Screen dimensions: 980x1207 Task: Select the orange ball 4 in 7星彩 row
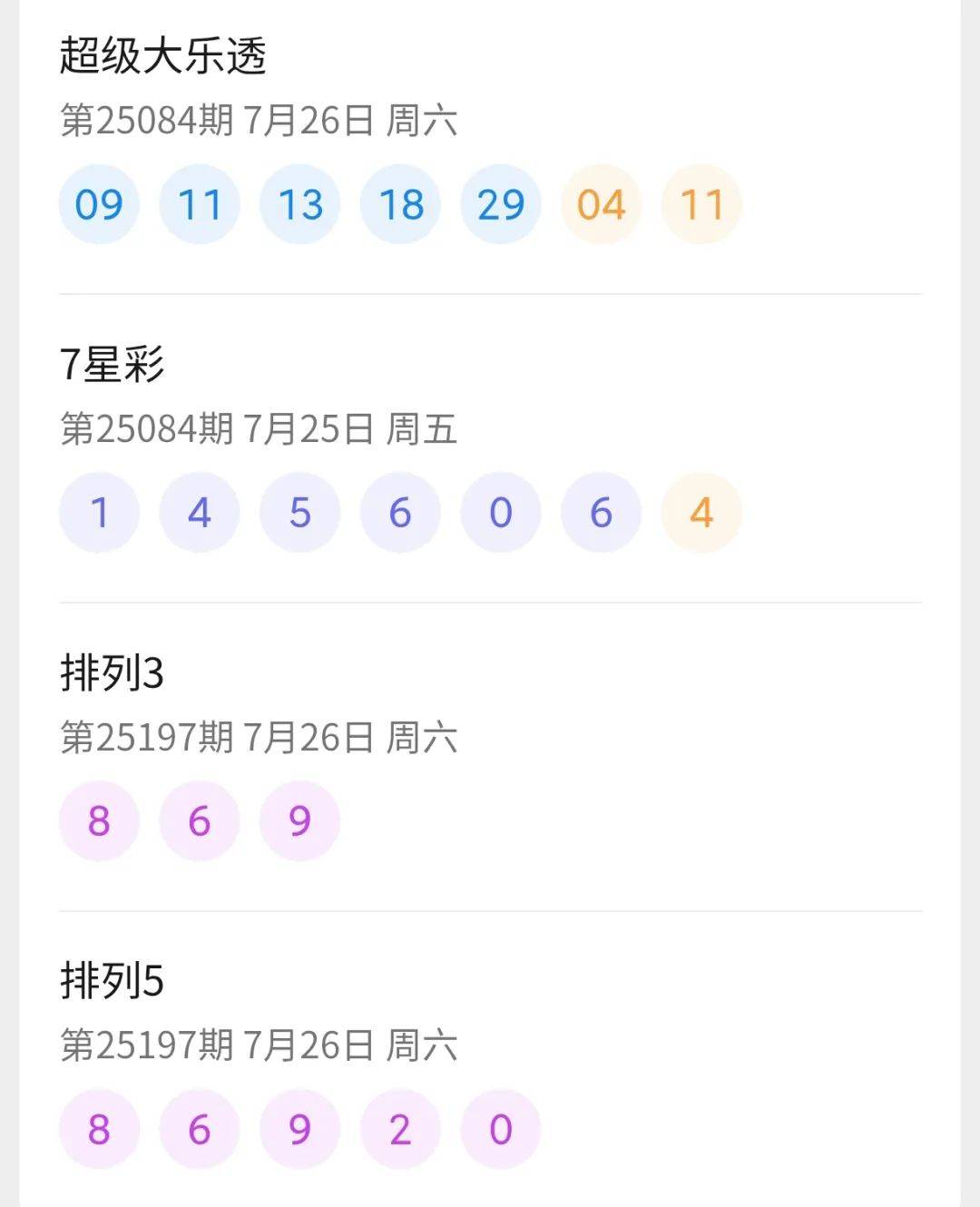pyautogui.click(x=700, y=512)
